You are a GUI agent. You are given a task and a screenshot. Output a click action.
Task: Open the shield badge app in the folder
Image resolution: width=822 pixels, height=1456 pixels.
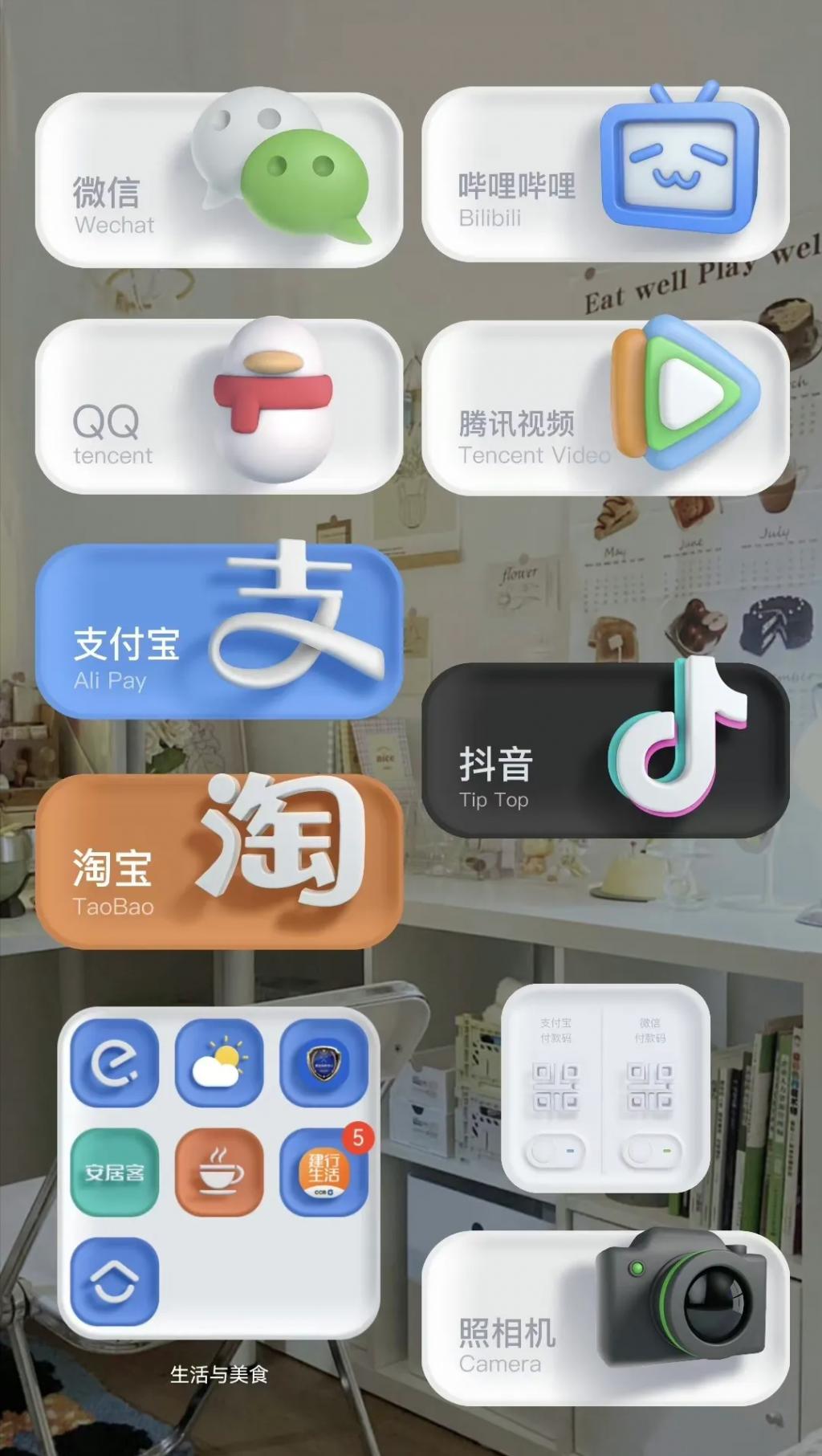tap(324, 1062)
